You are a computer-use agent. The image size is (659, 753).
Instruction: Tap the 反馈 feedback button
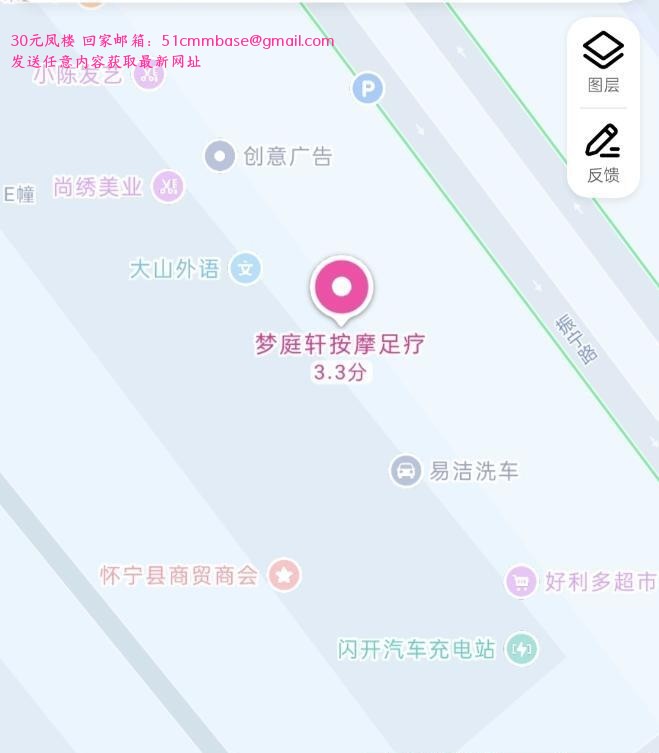(x=603, y=153)
